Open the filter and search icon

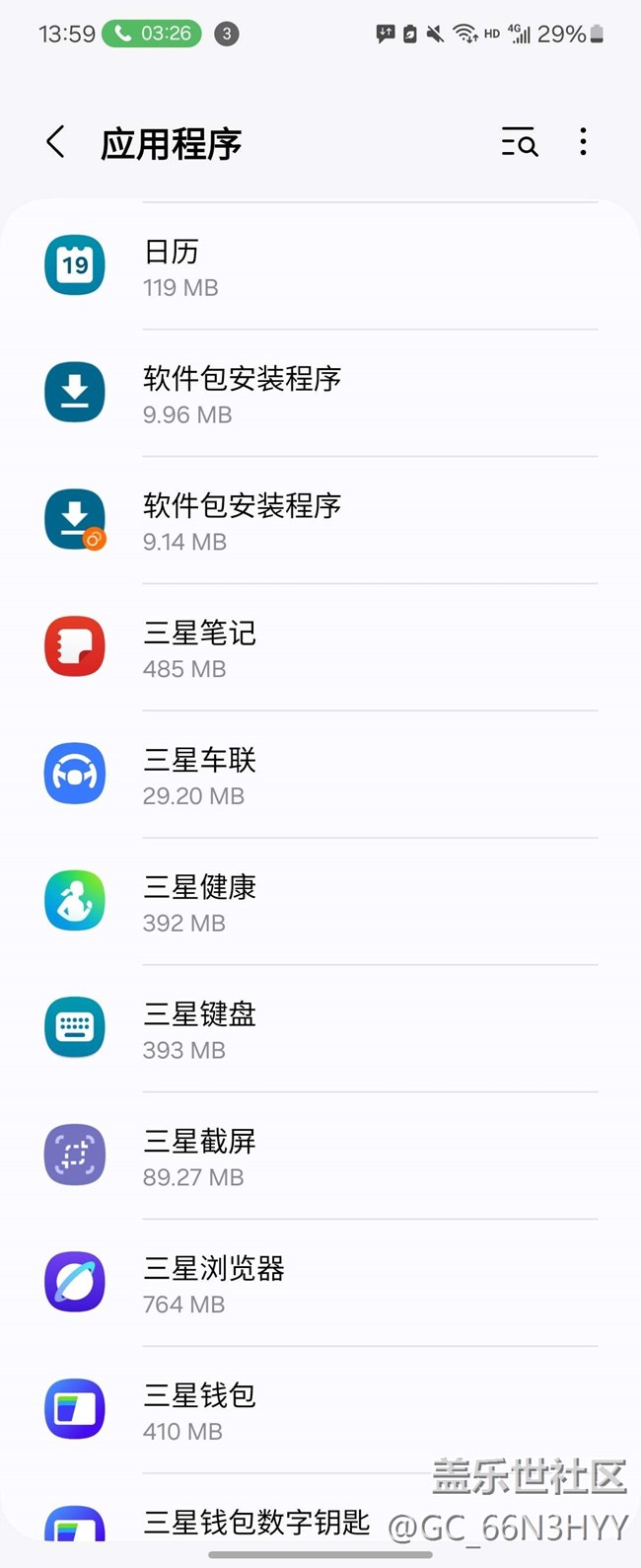(x=519, y=143)
